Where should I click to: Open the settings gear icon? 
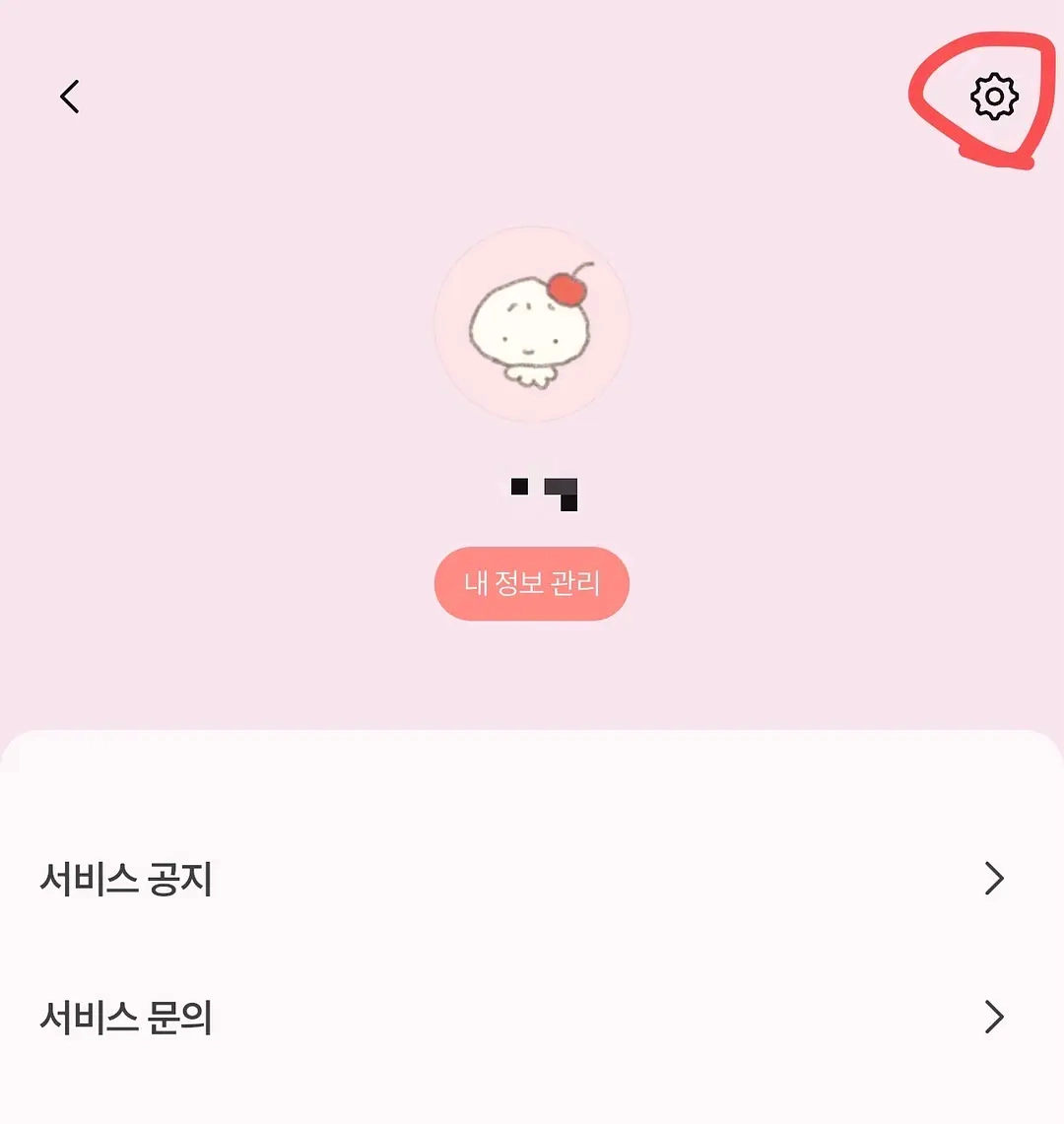993,97
